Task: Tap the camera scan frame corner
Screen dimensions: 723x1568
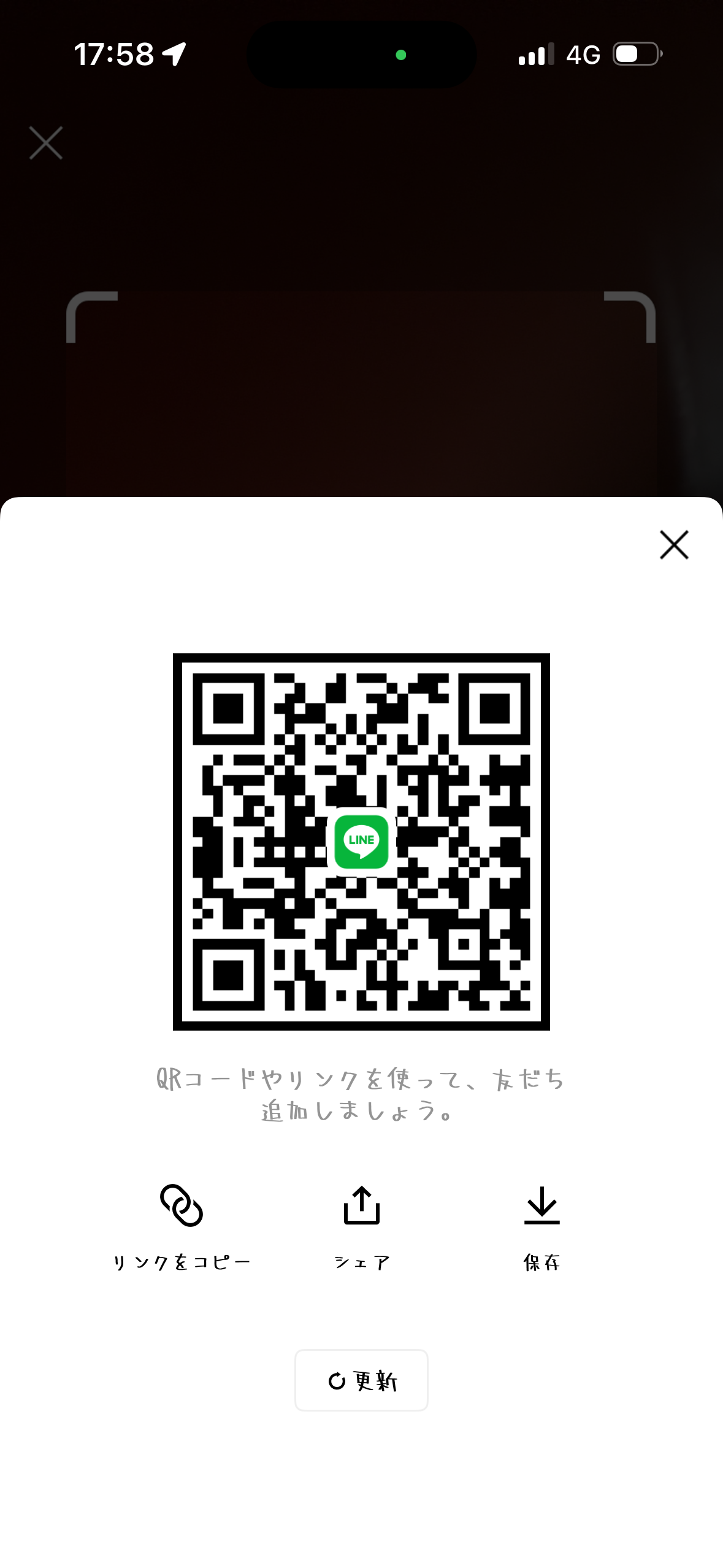Action: pos(92,313)
